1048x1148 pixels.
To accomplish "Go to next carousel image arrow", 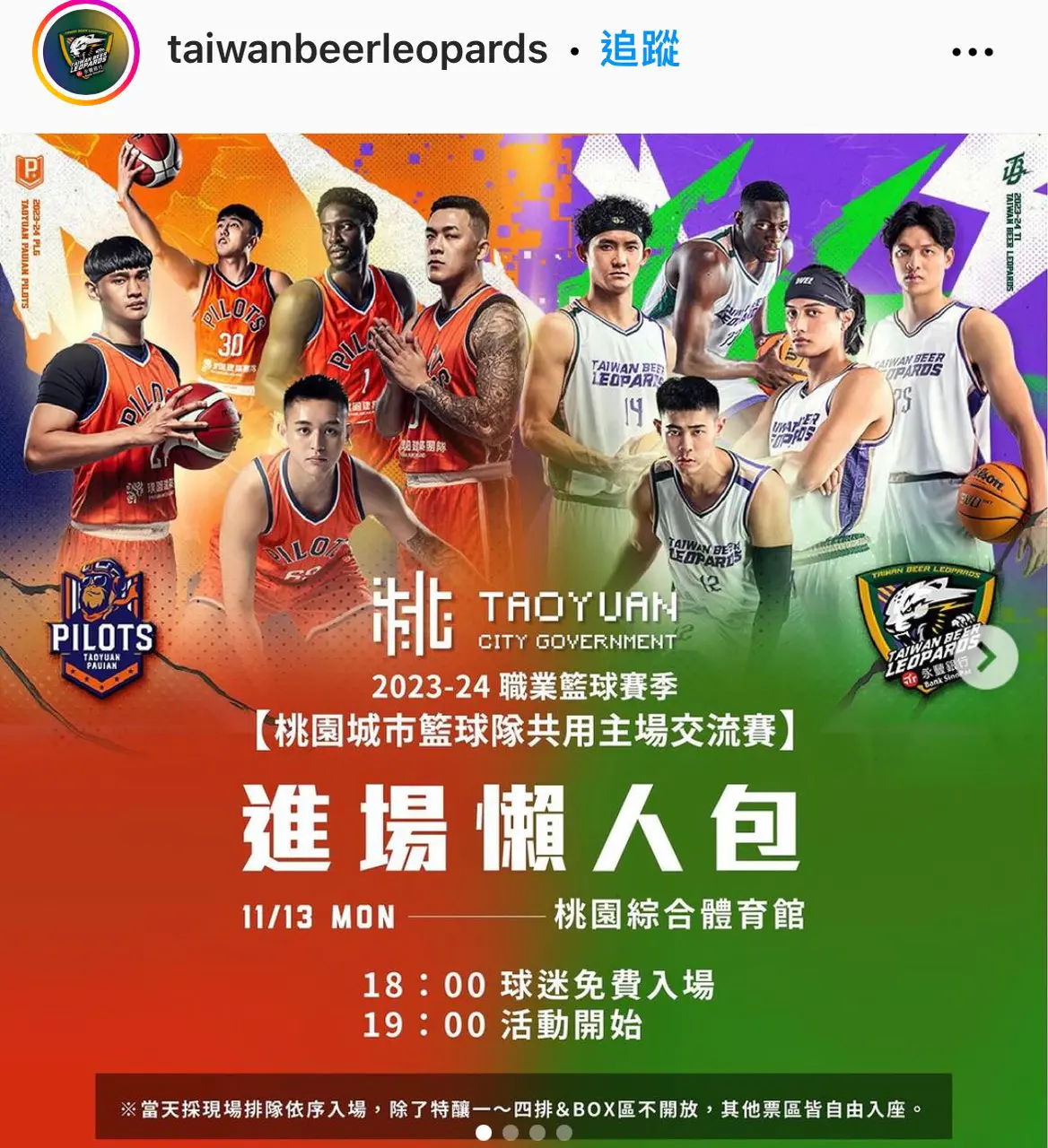I will [x=989, y=657].
